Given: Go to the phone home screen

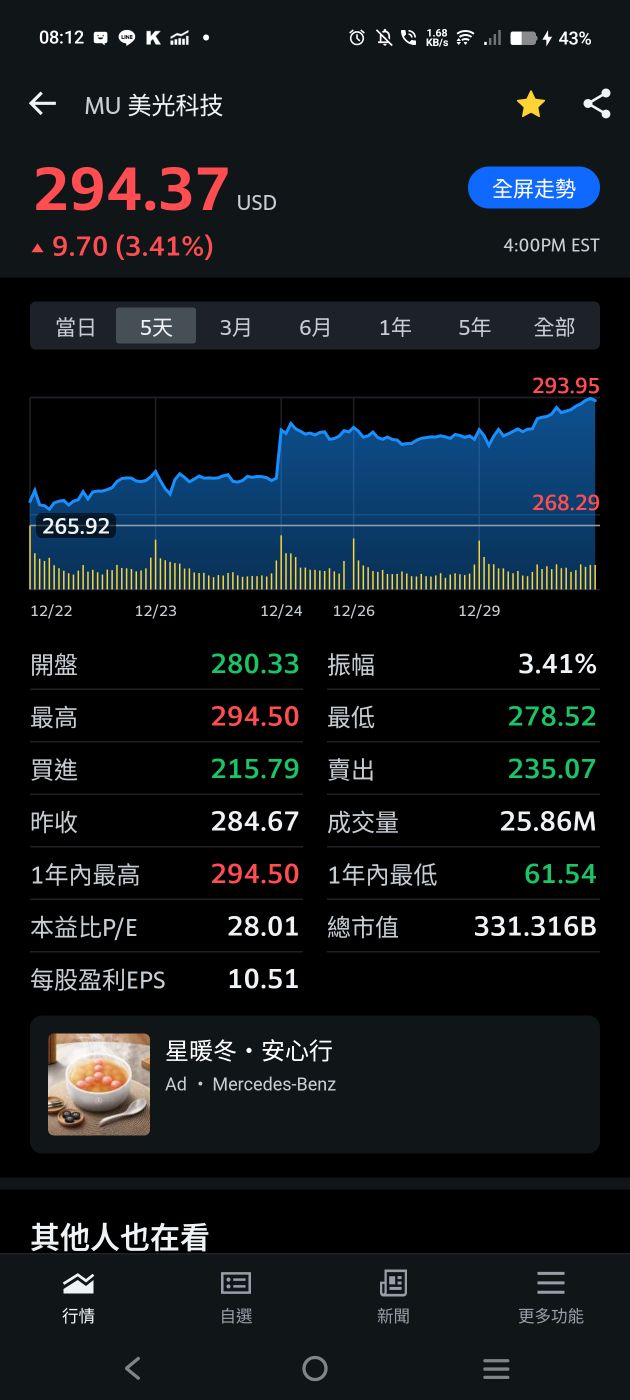Looking at the screenshot, I should [x=315, y=1368].
